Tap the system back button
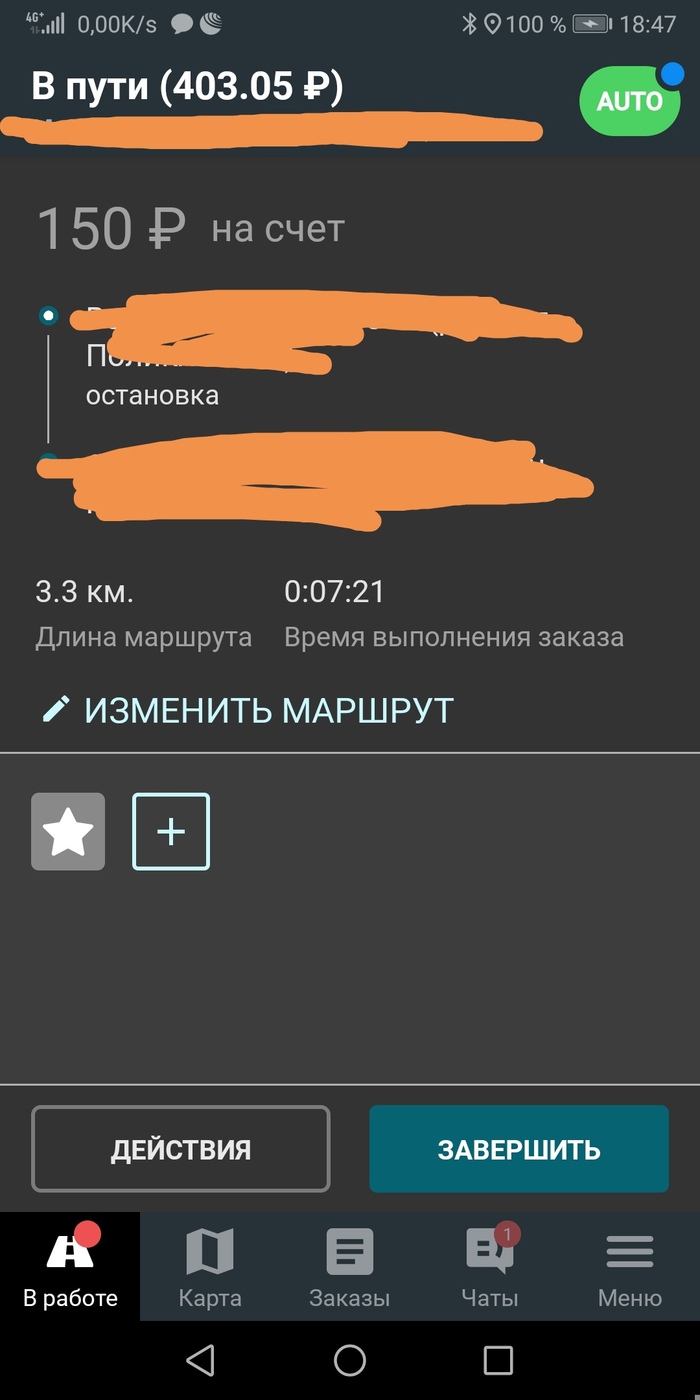Viewport: 700px width, 1400px height. coord(201,1360)
